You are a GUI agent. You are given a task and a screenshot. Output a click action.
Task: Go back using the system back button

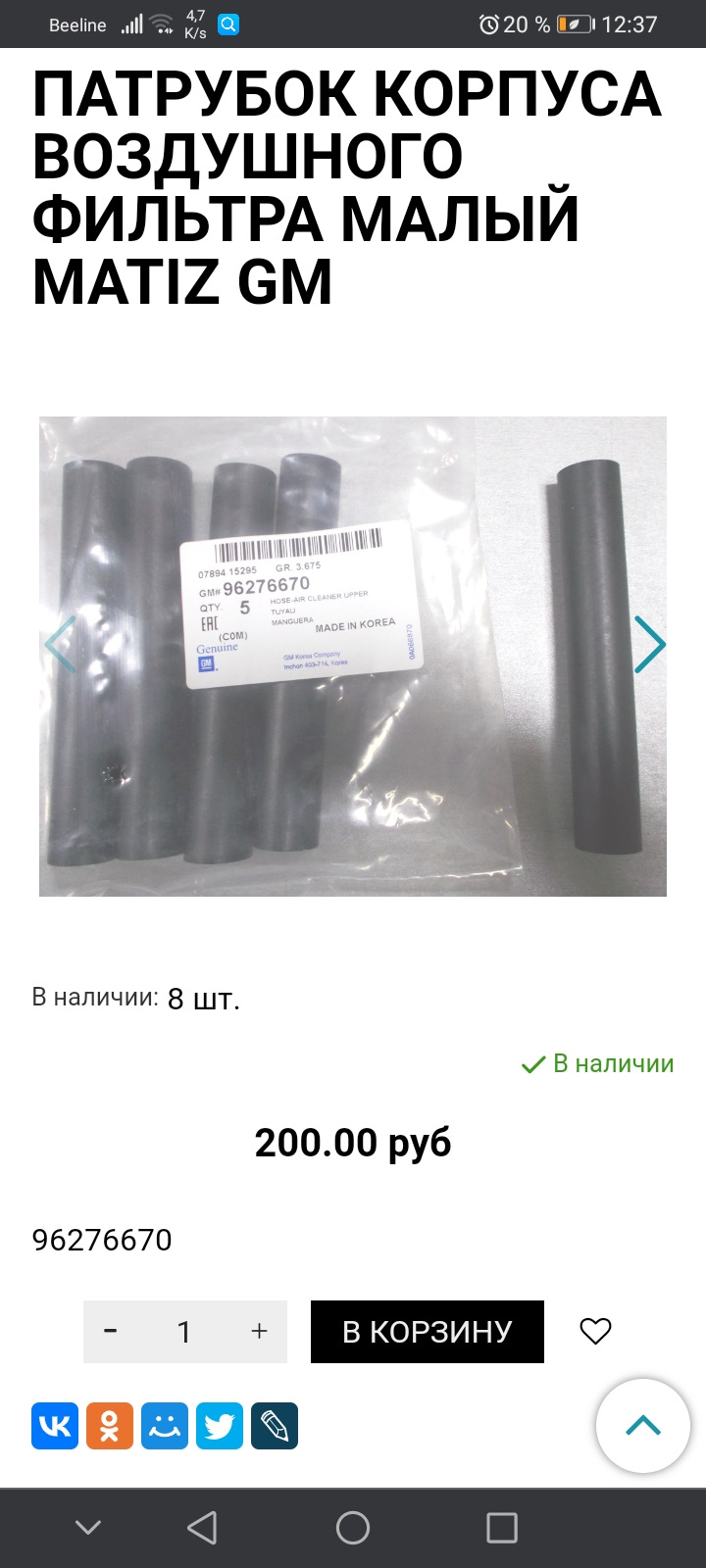click(202, 1527)
